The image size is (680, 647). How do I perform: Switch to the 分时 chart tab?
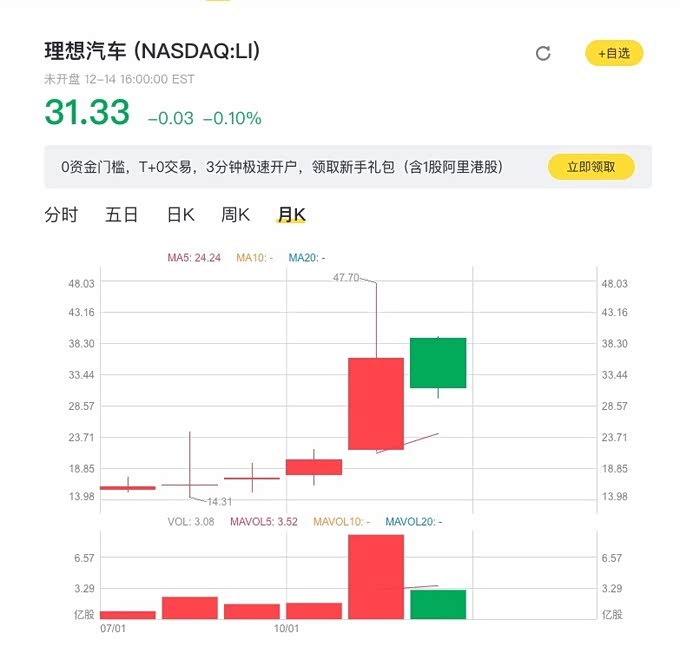click(61, 214)
